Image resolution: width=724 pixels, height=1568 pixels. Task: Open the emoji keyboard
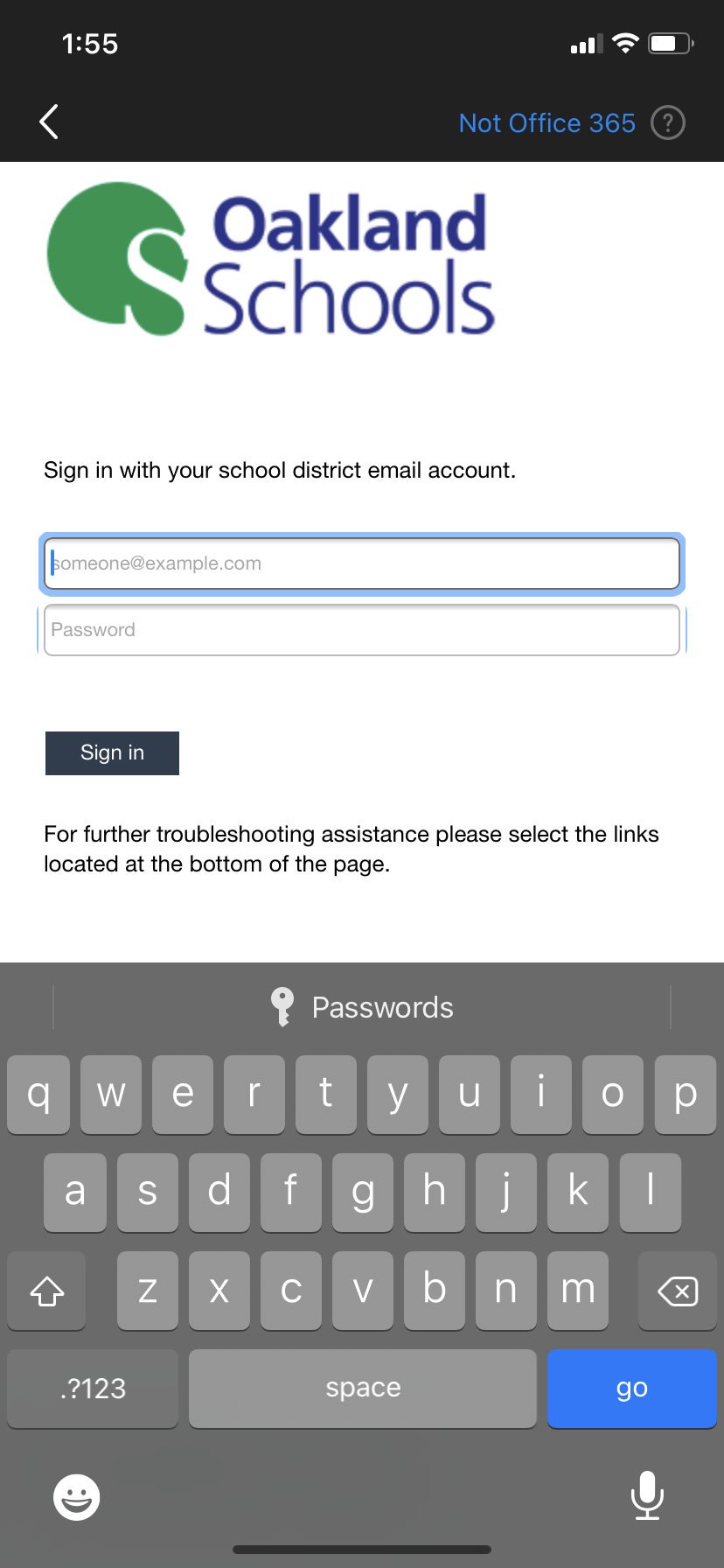[x=77, y=1497]
